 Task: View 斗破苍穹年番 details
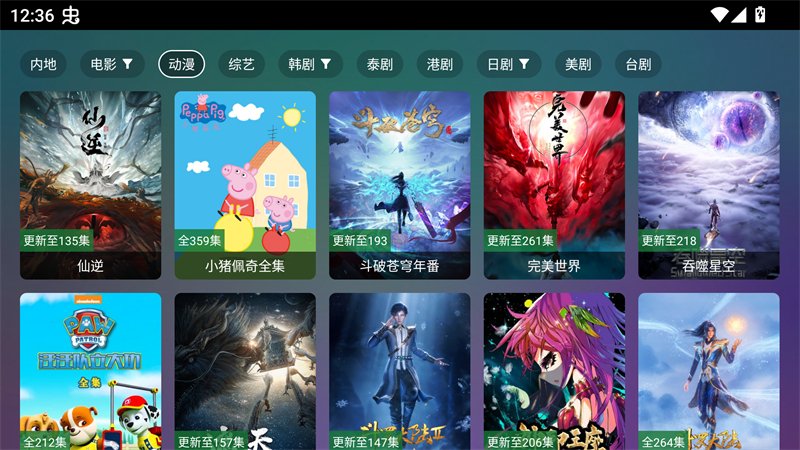pos(399,185)
